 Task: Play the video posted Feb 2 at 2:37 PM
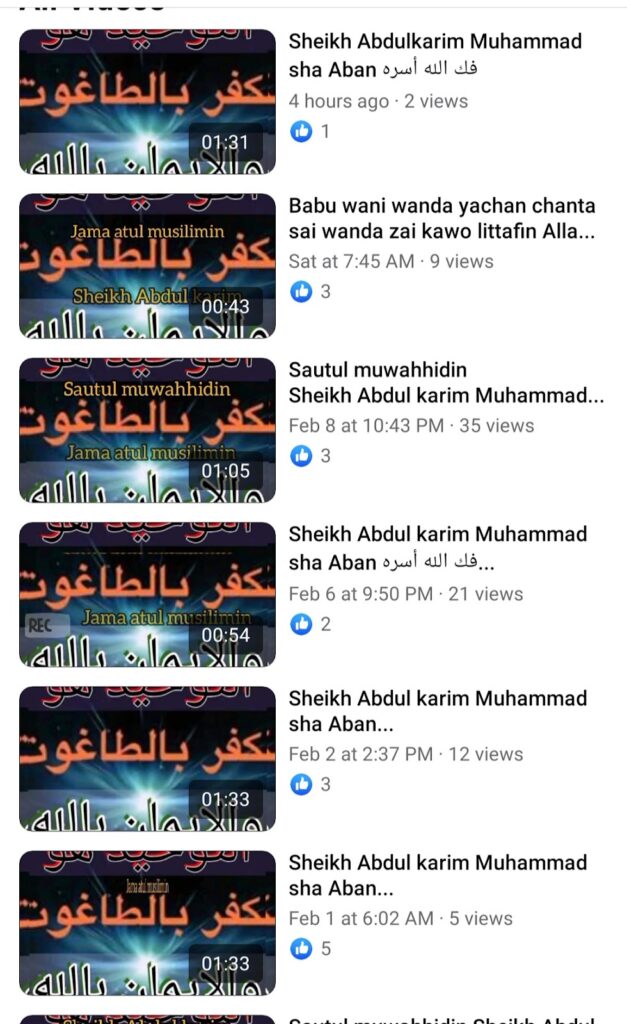coord(147,758)
